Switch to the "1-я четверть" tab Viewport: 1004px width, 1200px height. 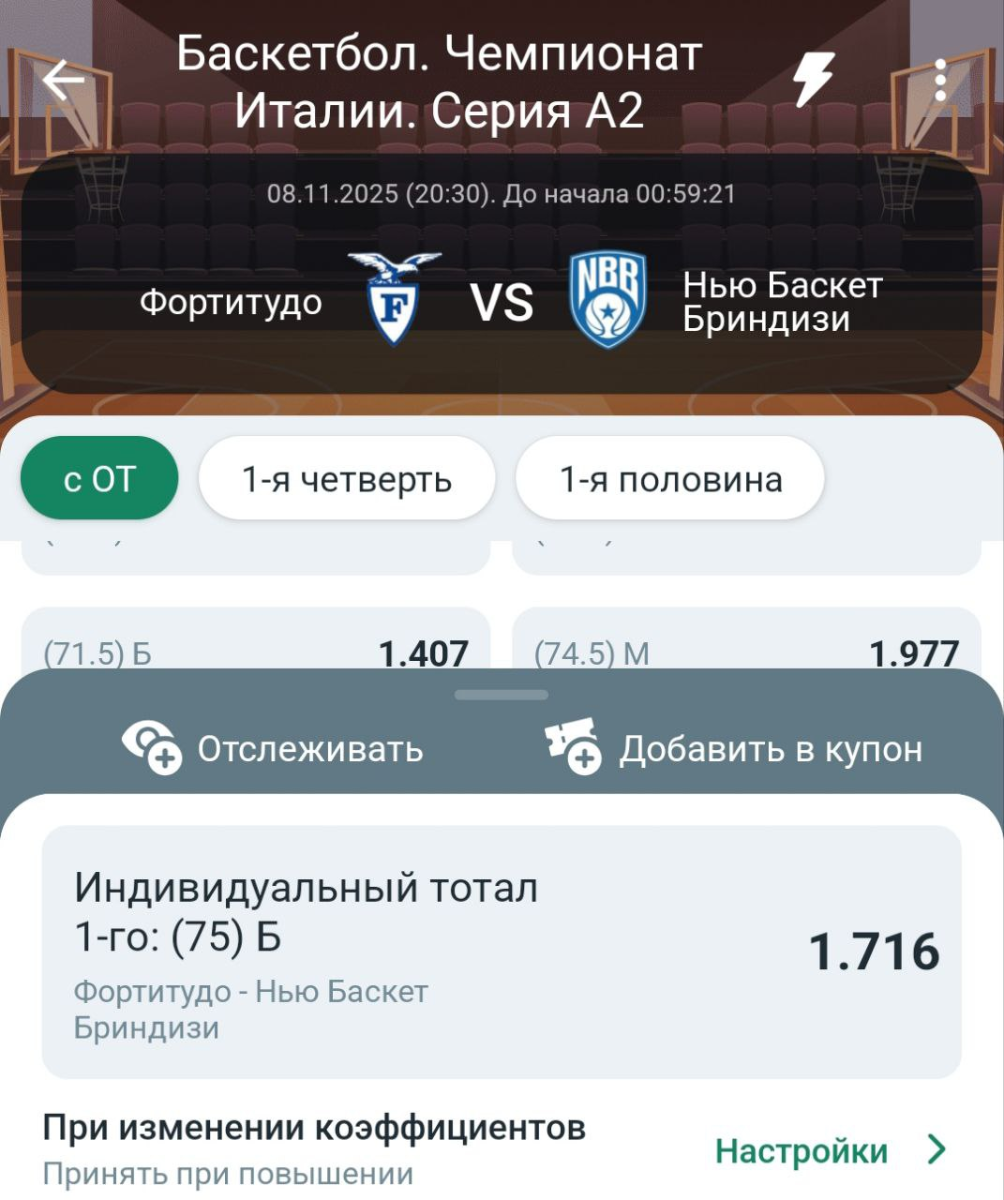coord(347,479)
